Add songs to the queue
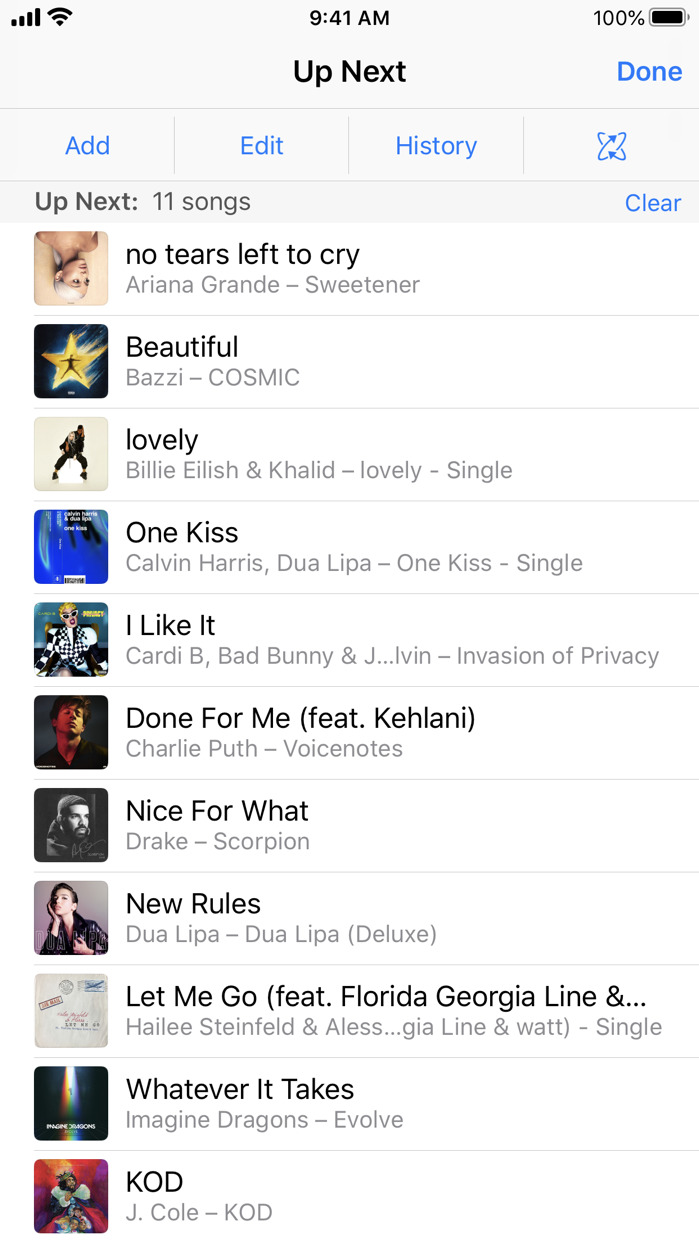 coord(87,146)
